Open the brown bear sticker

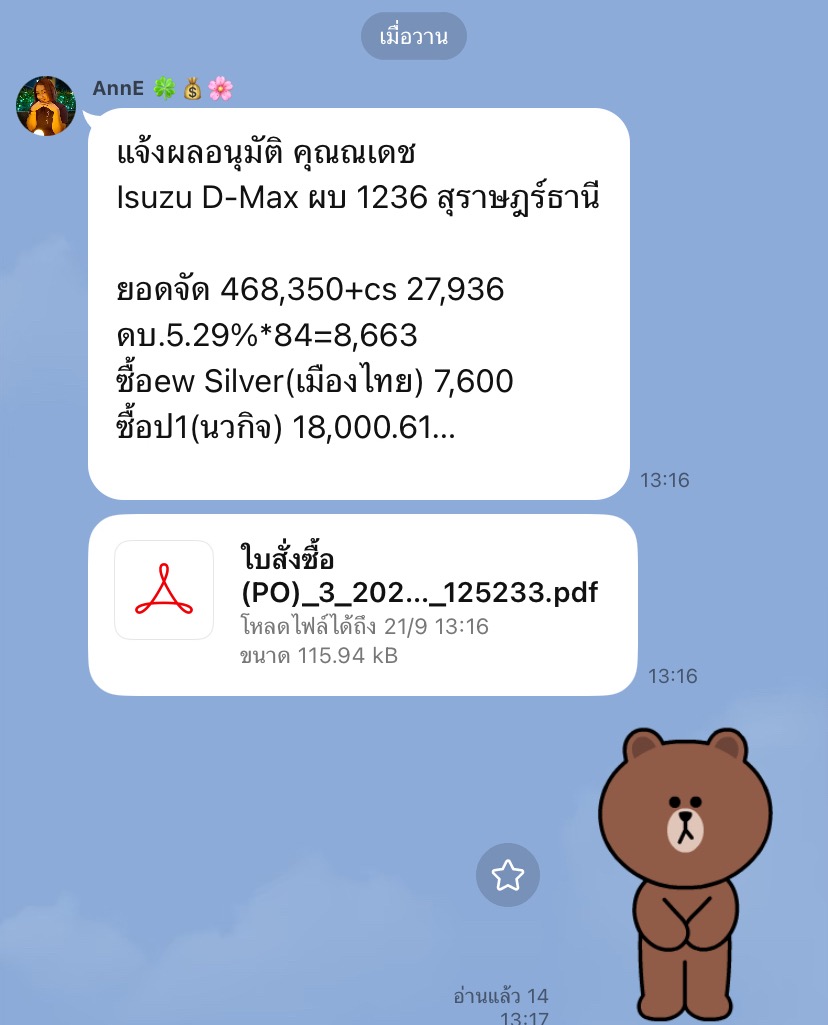coord(685,868)
